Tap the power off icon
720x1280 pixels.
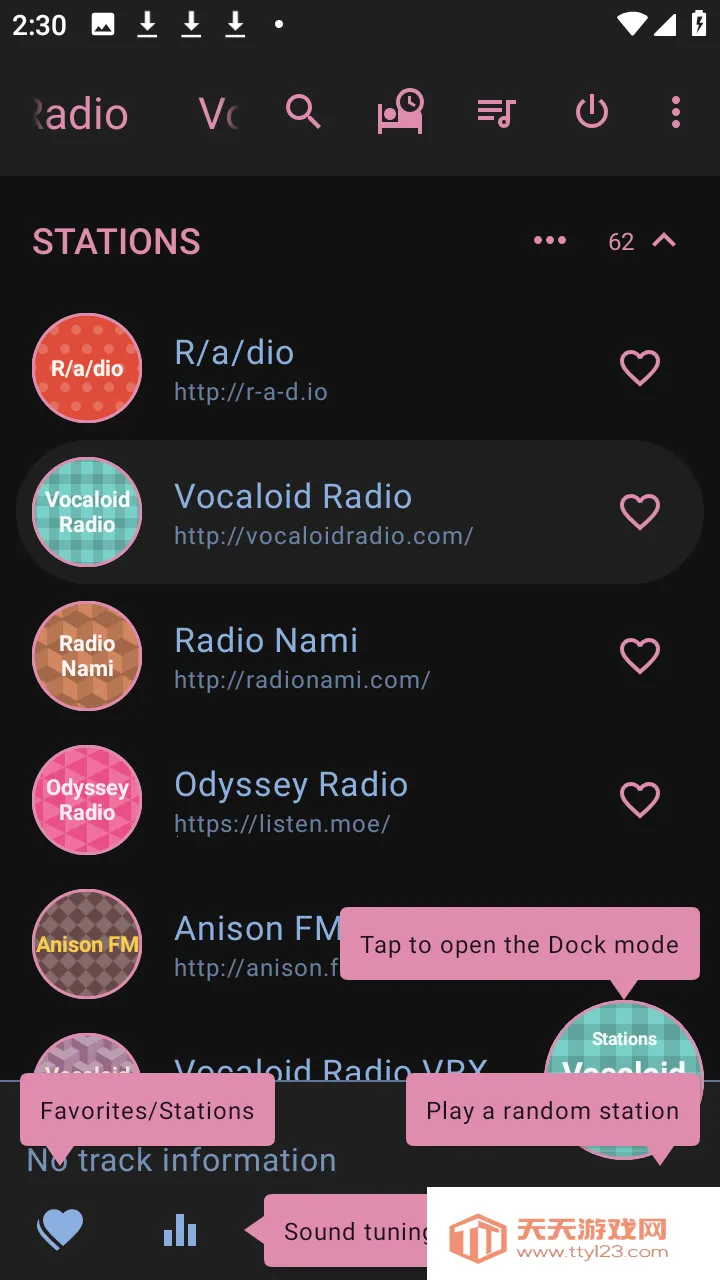click(x=591, y=113)
